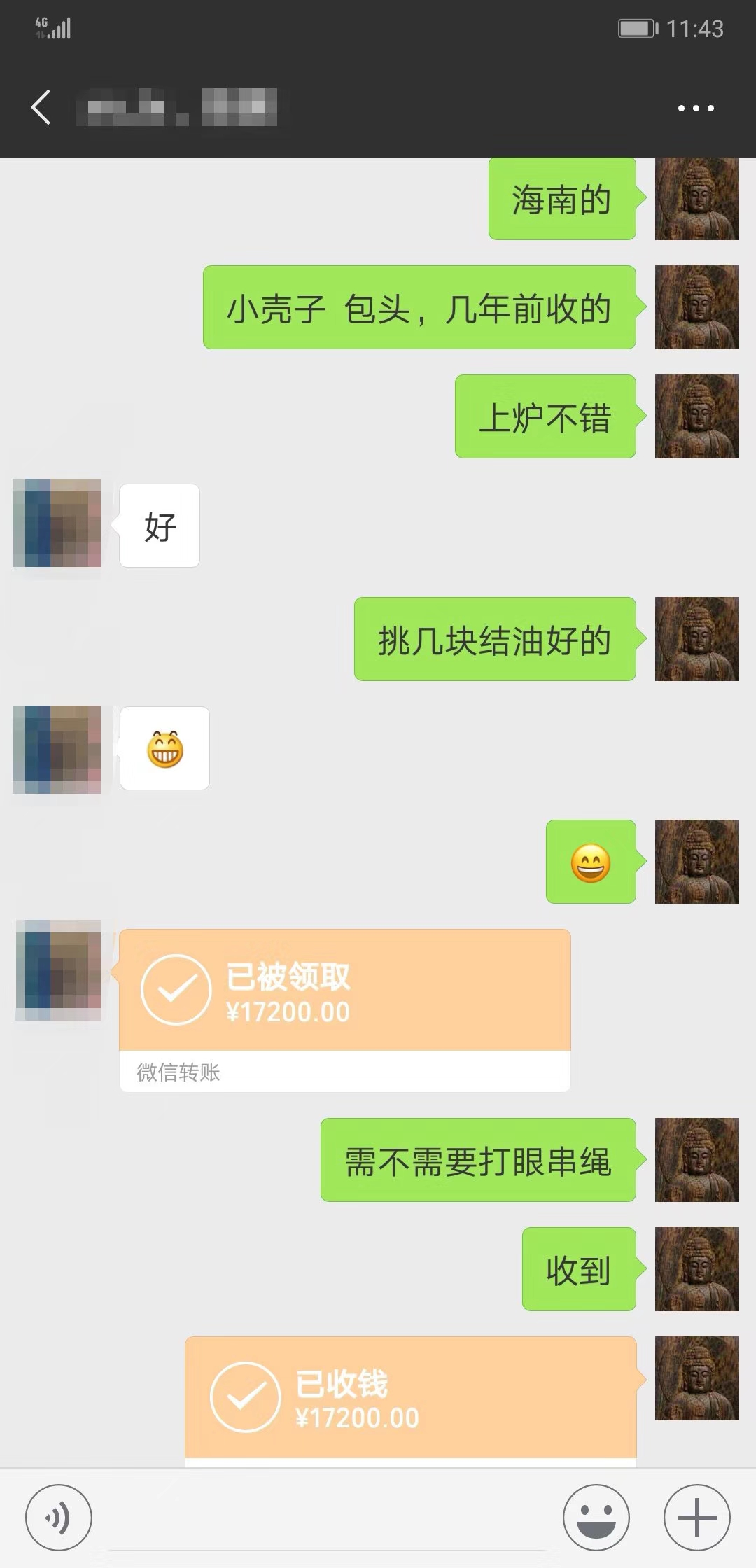The image size is (756, 1568).
Task: Go back to the chat list
Action: coord(41,108)
